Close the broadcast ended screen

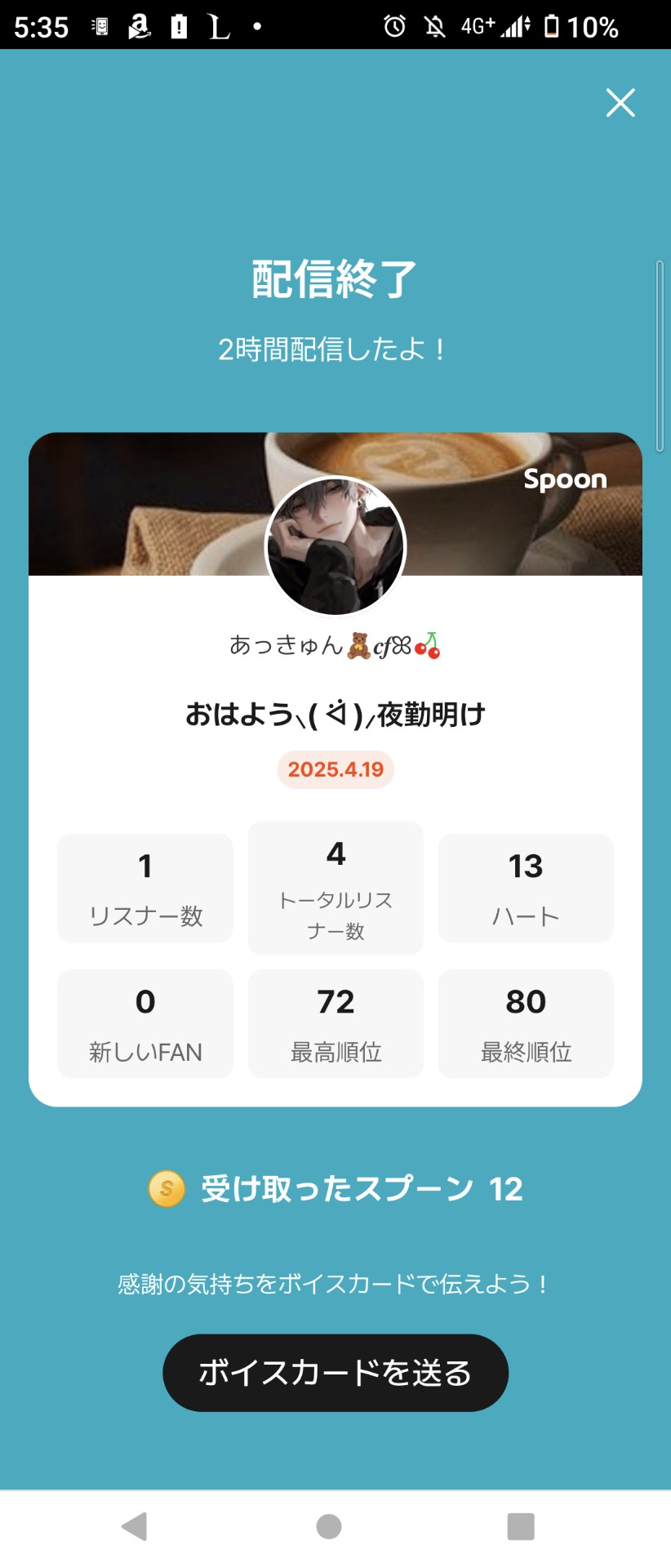click(x=620, y=103)
